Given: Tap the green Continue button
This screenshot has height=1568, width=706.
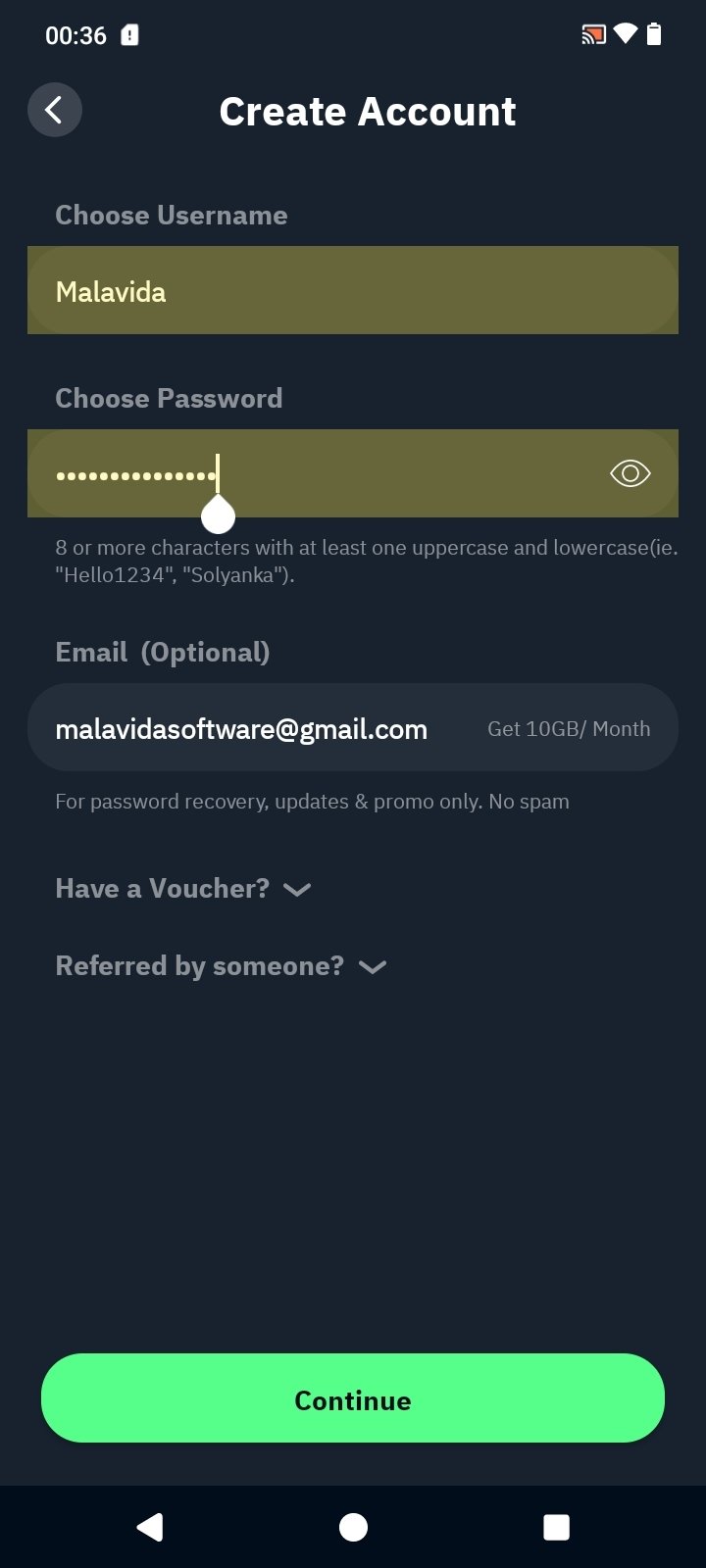Looking at the screenshot, I should click(x=353, y=1398).
